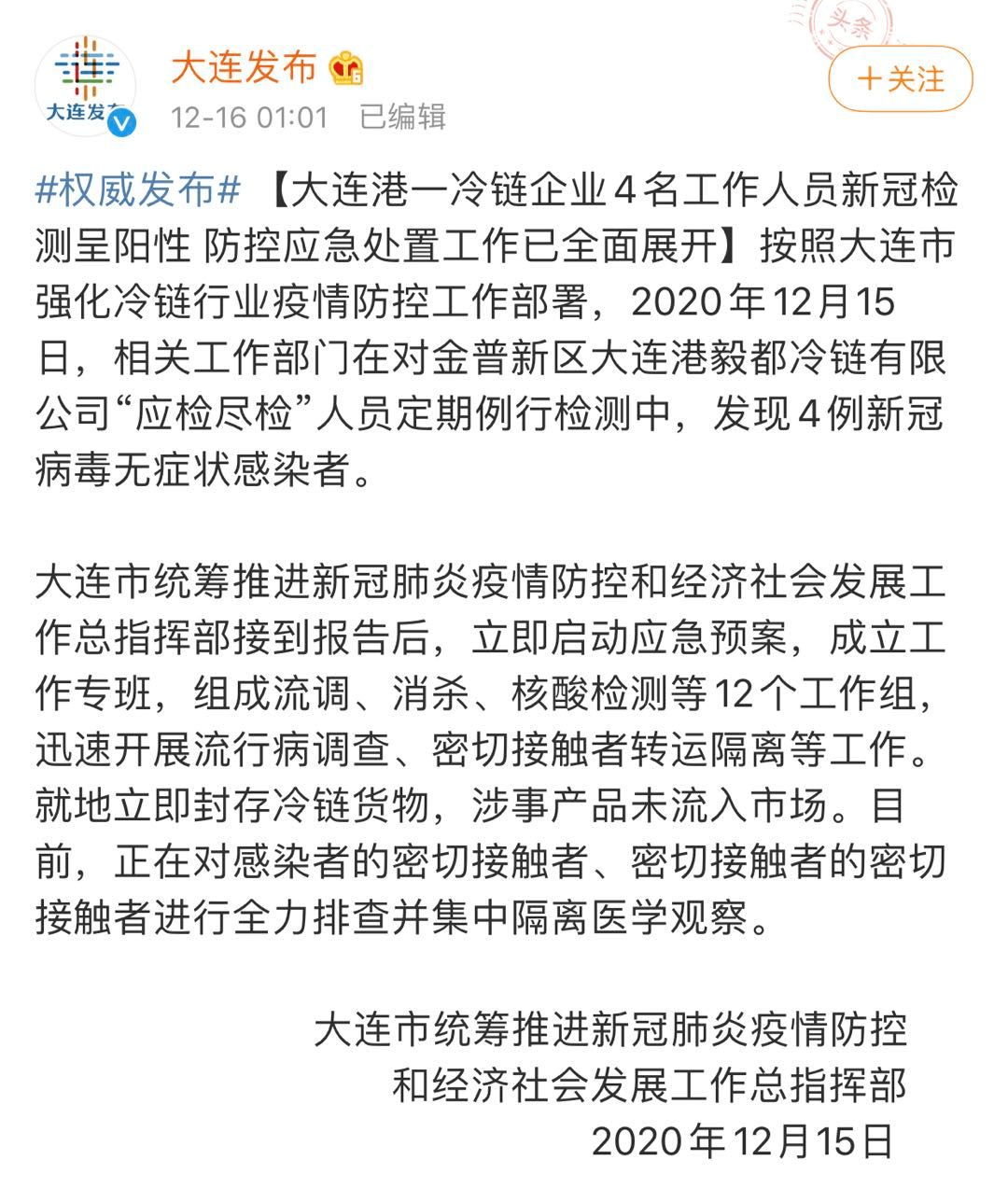Follow 大连发布 with the 关注 button
This screenshot has width=1008, height=1188.
point(900,79)
